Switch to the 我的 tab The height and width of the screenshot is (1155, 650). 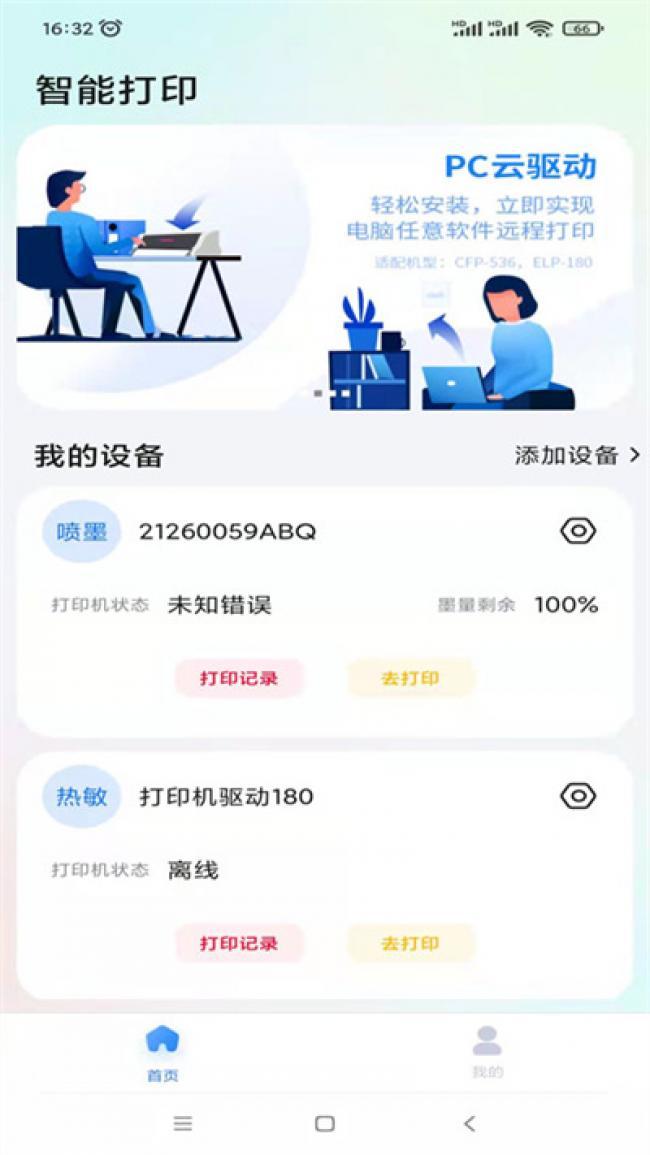point(487,1052)
